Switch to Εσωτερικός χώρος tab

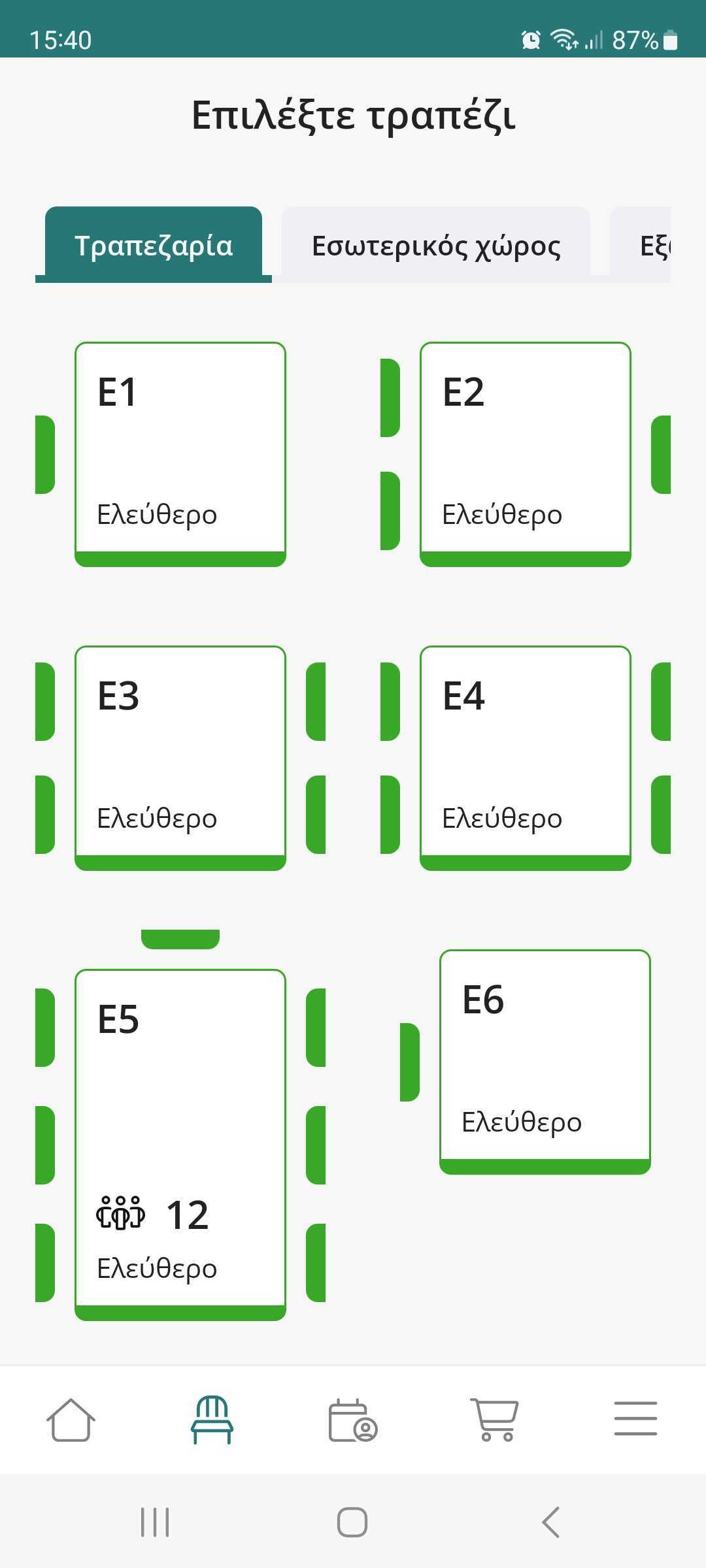pyautogui.click(x=436, y=246)
